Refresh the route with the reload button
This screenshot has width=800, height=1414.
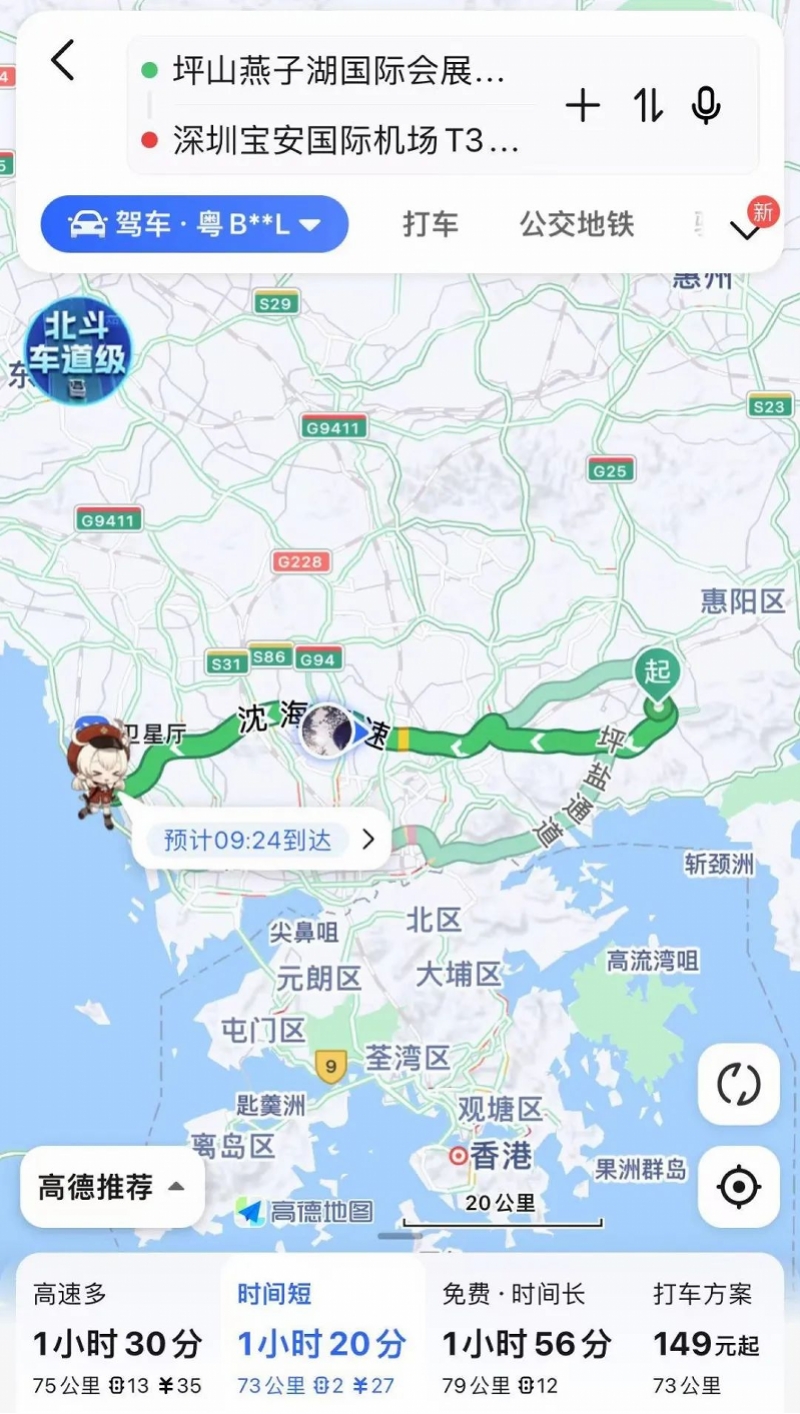[738, 1085]
